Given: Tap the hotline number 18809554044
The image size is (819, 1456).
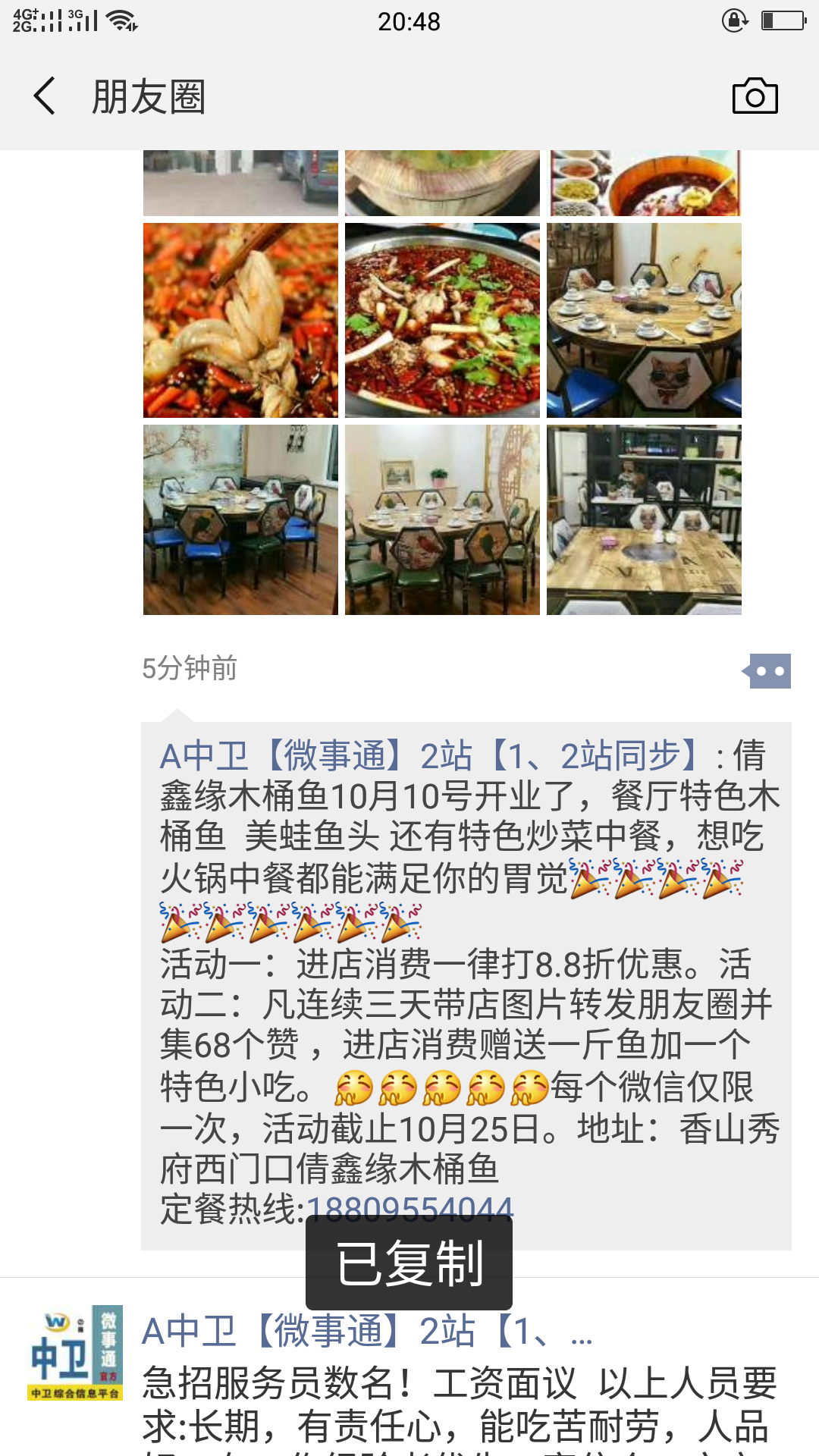Looking at the screenshot, I should tap(410, 1209).
